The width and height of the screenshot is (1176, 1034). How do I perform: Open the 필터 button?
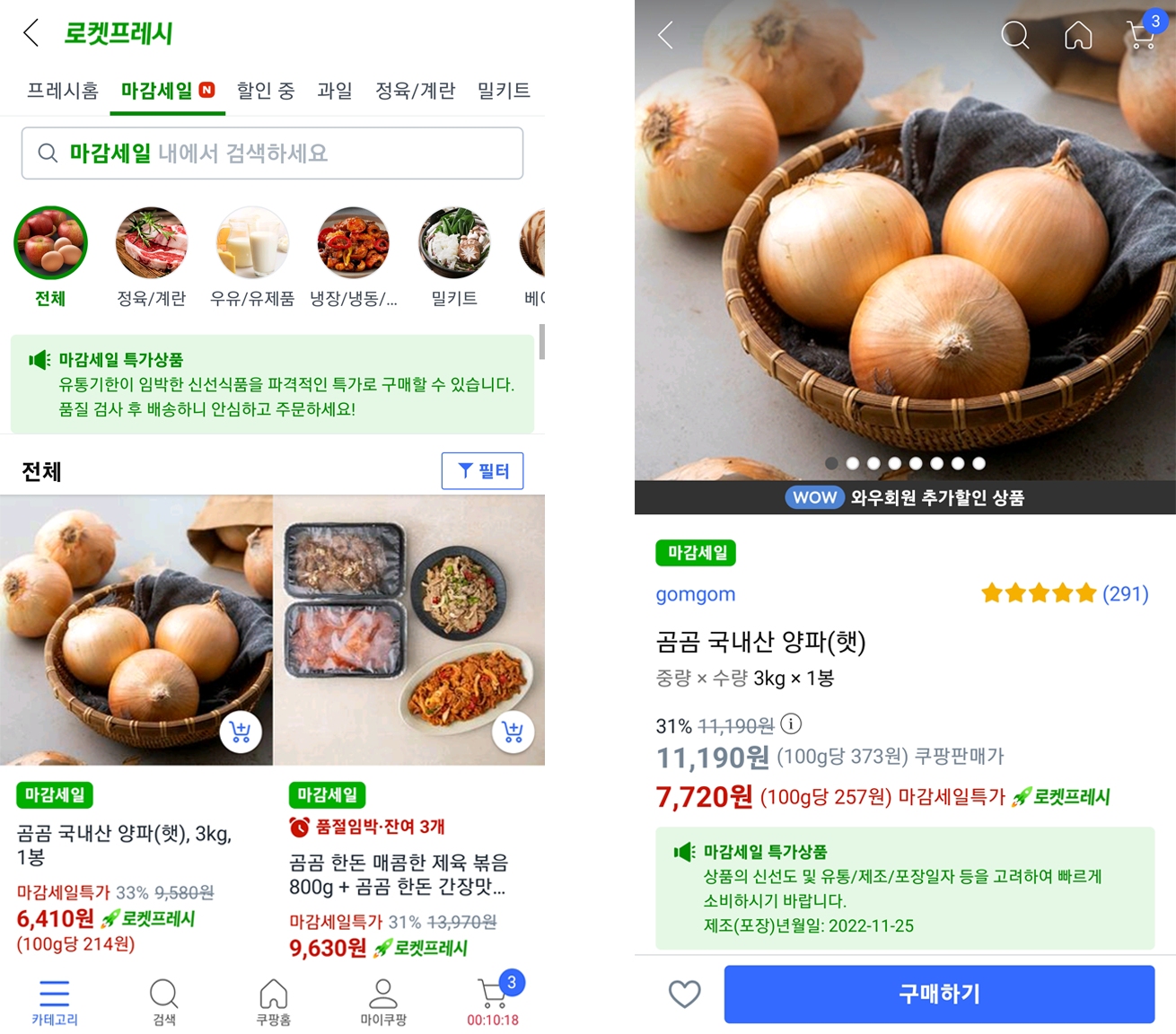(482, 471)
